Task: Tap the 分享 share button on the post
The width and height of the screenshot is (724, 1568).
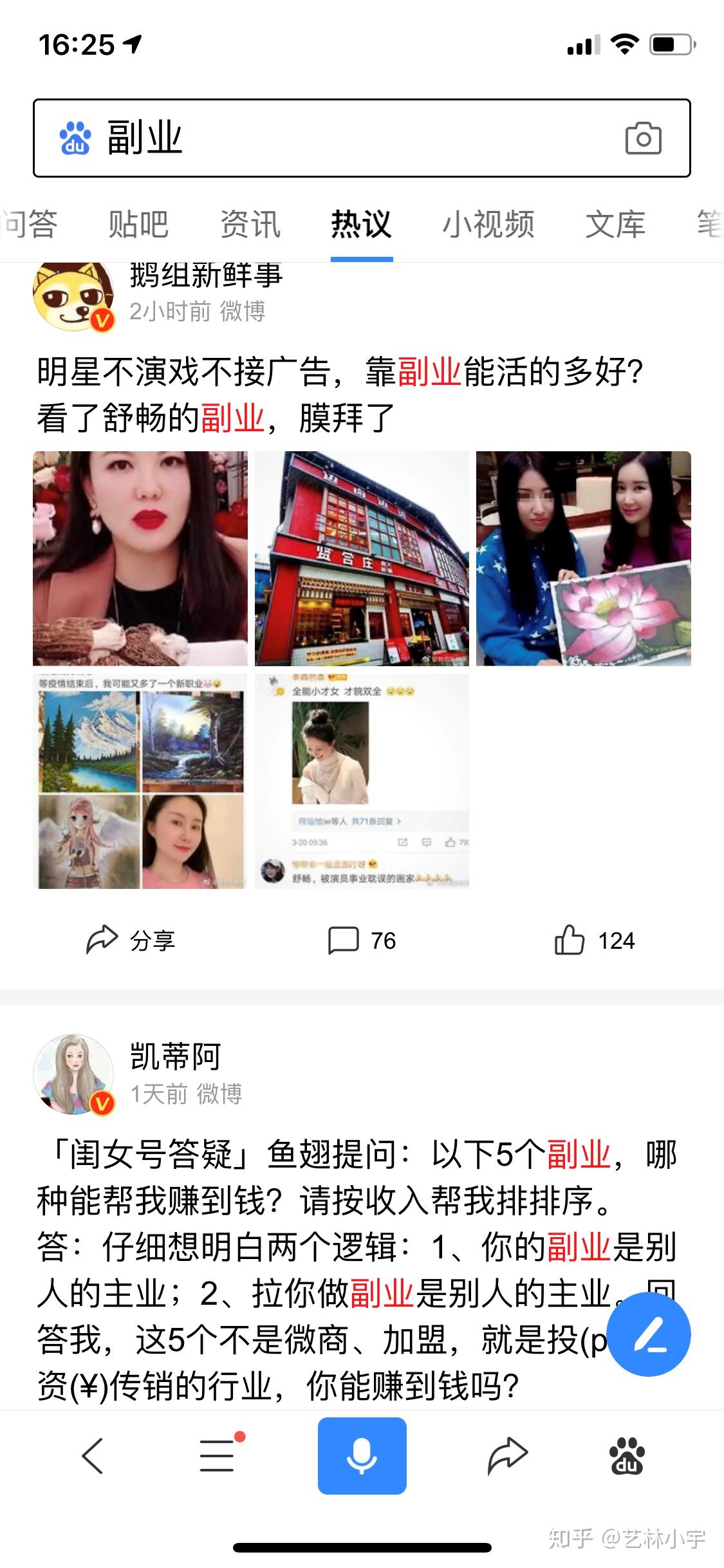Action: click(x=132, y=941)
